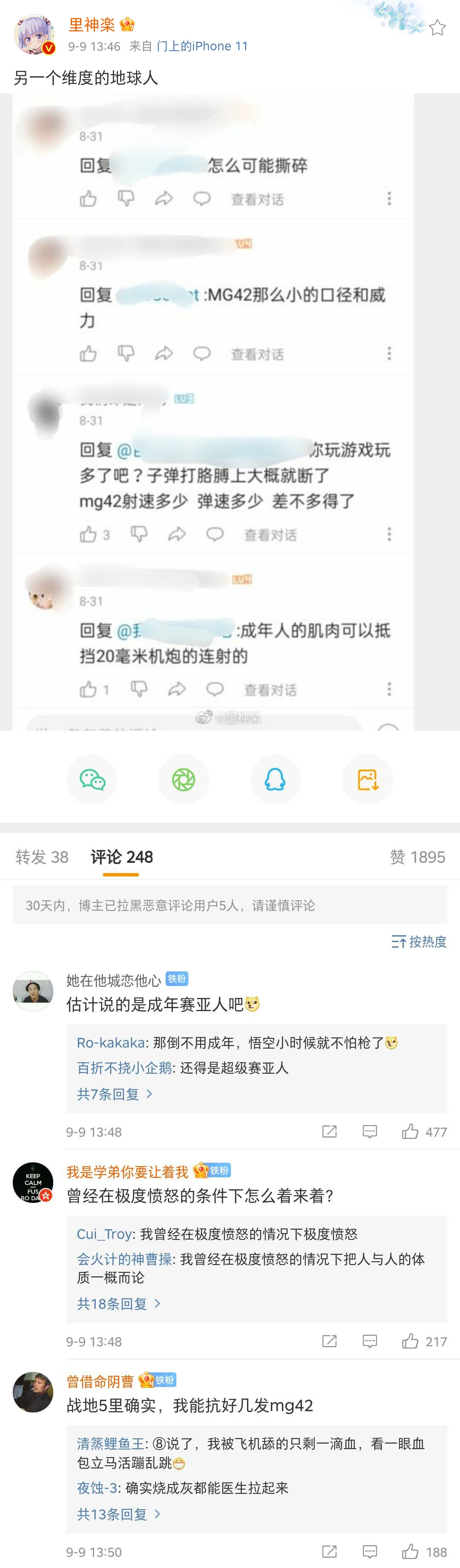This screenshot has height=1568, width=460.
Task: Reply to 她在他城恋他心's comment
Action: point(369,1132)
